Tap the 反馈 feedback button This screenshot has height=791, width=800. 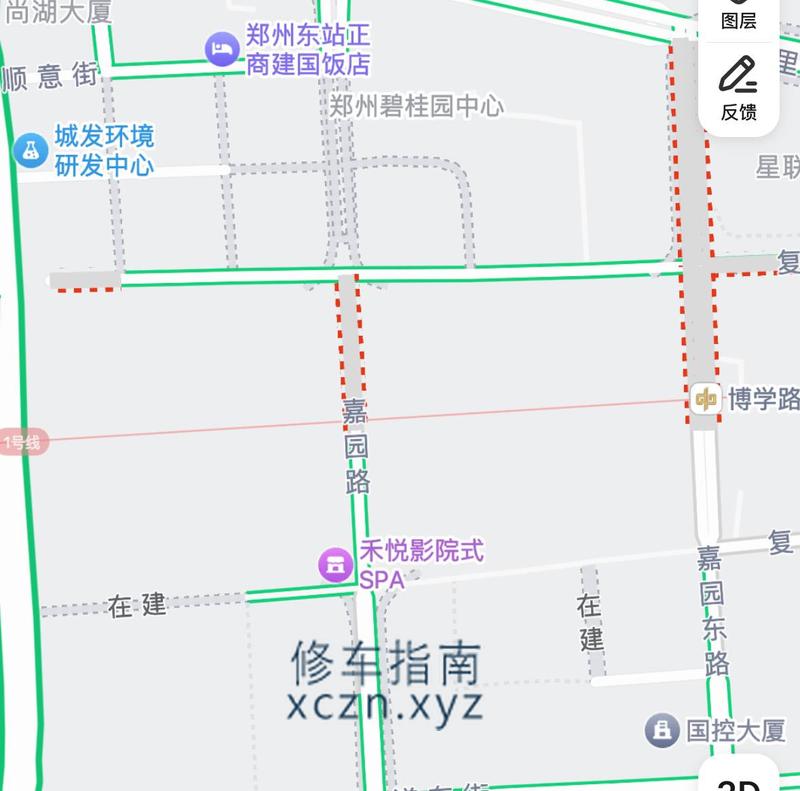738,88
